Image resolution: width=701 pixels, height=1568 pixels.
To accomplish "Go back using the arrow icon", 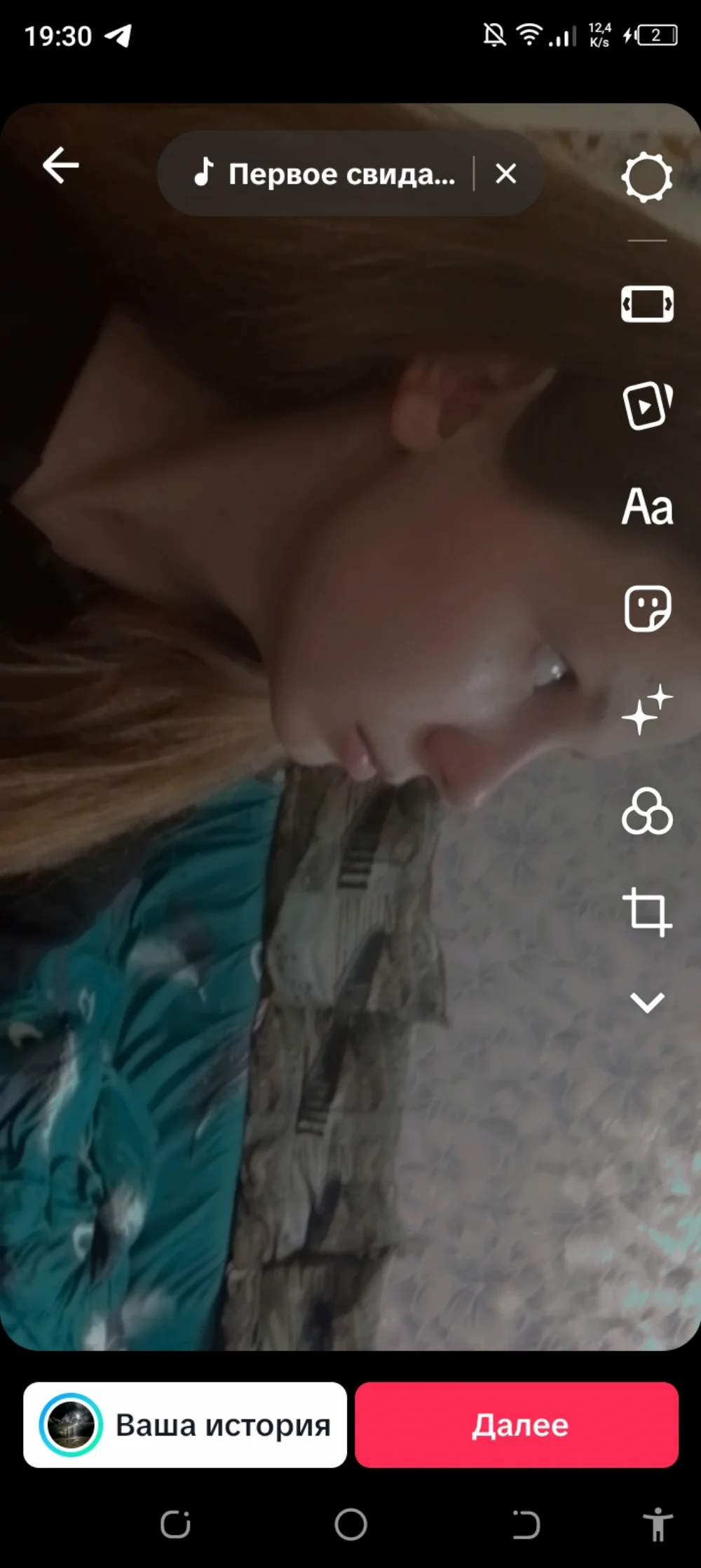I will [60, 166].
